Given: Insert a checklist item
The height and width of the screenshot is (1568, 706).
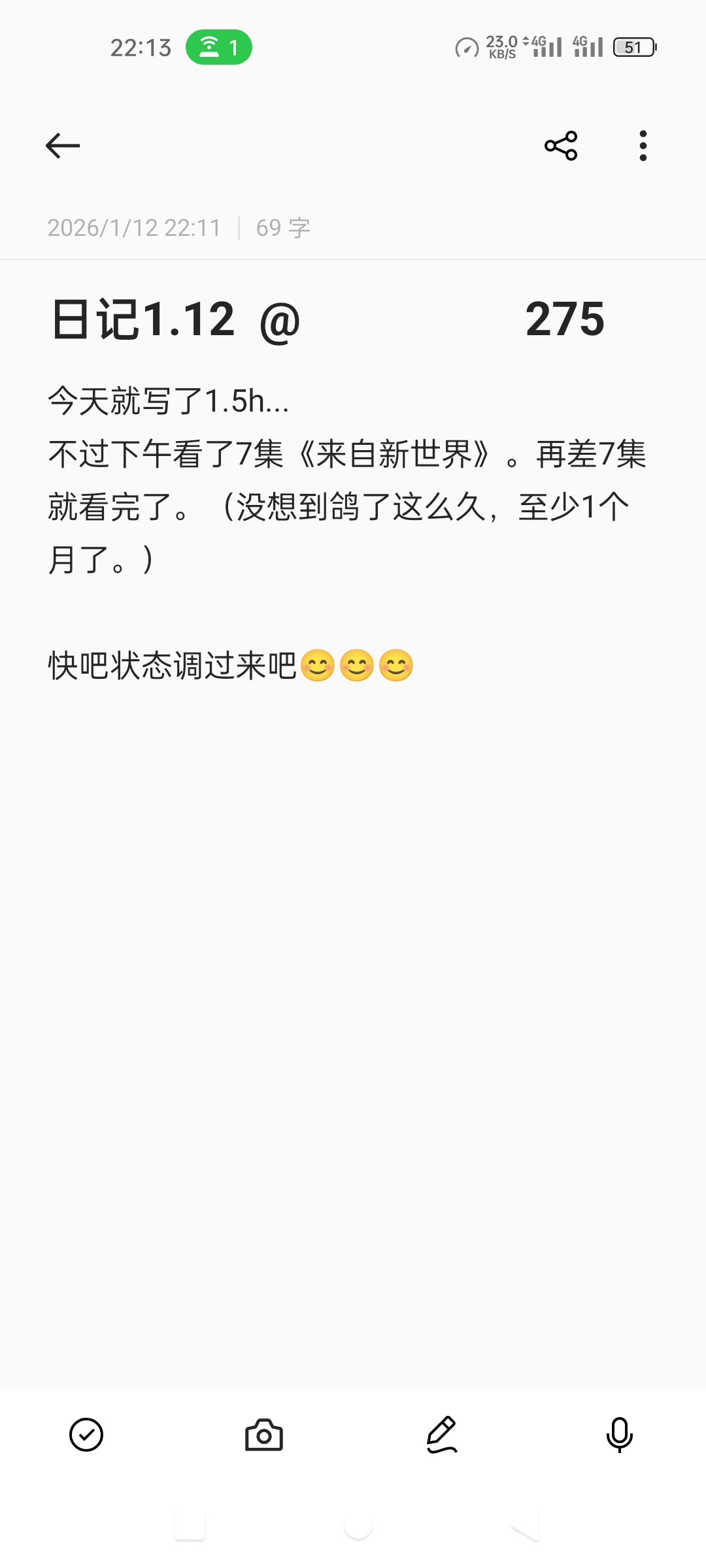Looking at the screenshot, I should (x=86, y=1435).
